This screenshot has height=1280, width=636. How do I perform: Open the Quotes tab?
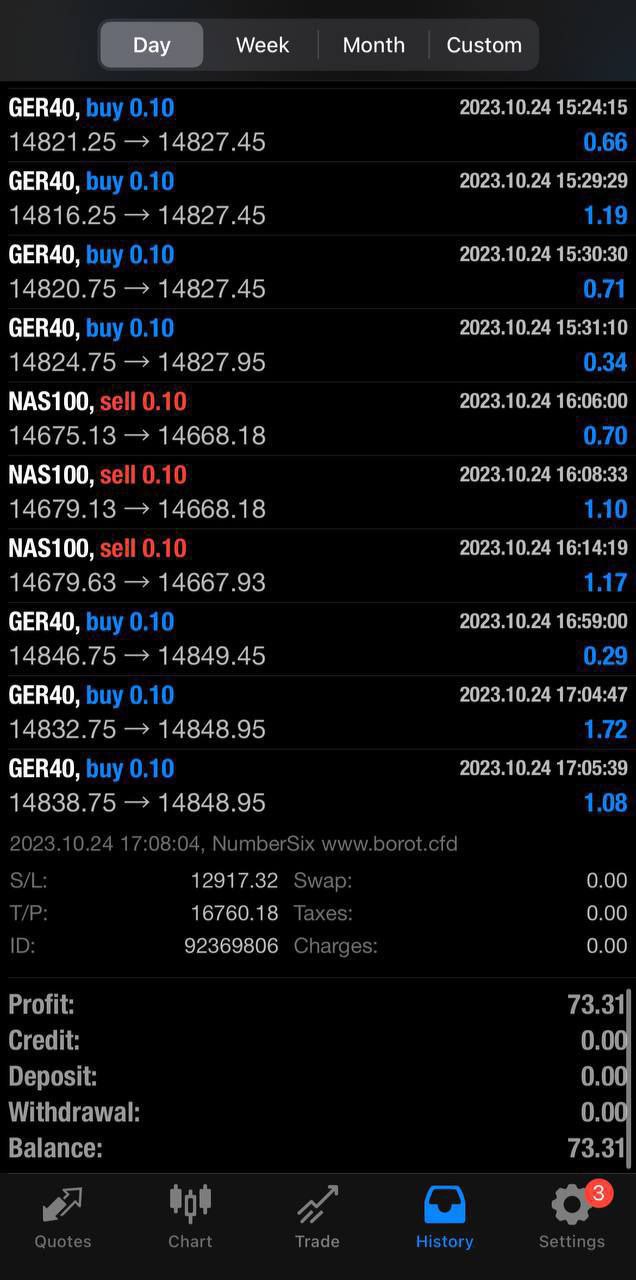[63, 1217]
